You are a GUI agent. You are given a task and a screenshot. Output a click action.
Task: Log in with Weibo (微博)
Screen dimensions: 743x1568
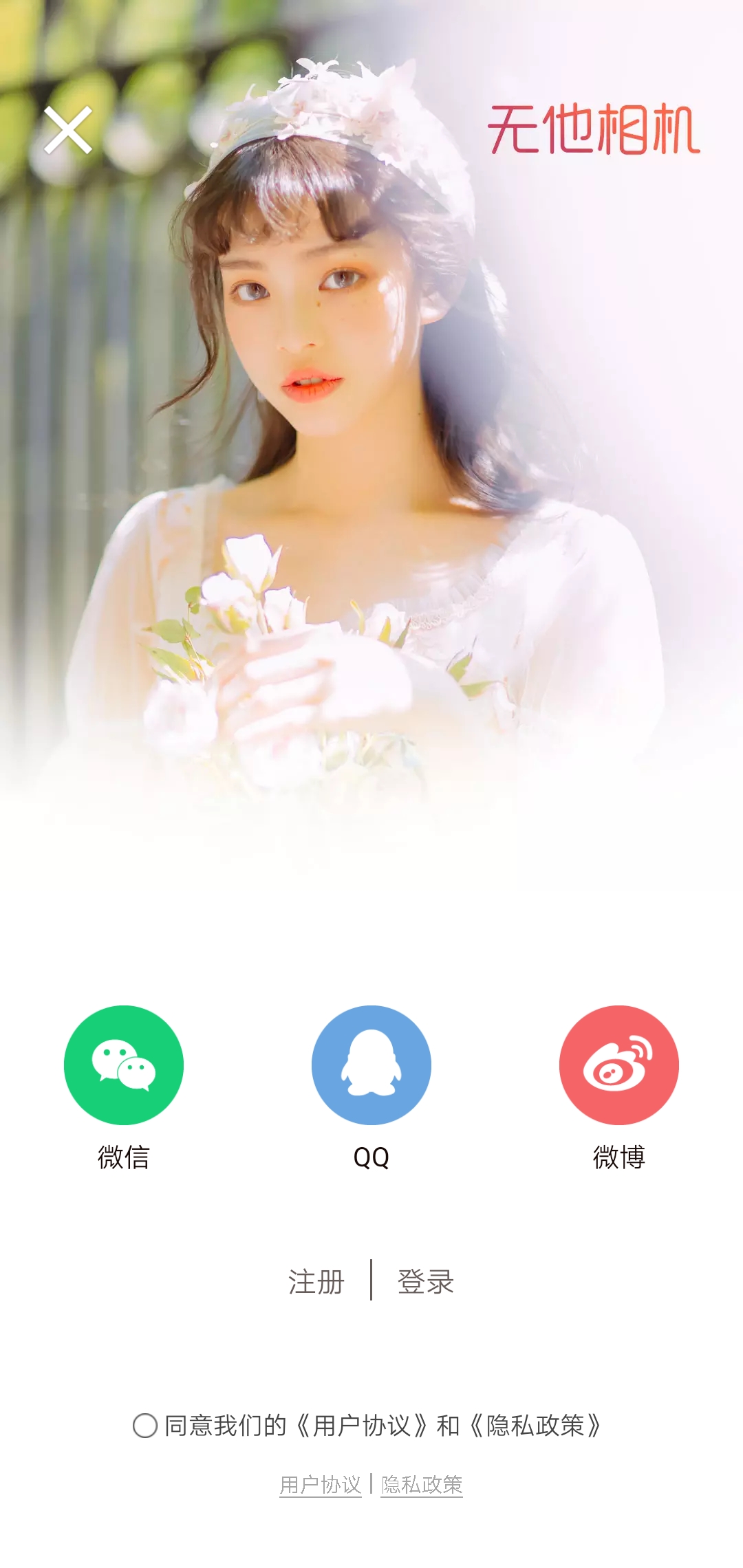(619, 1065)
